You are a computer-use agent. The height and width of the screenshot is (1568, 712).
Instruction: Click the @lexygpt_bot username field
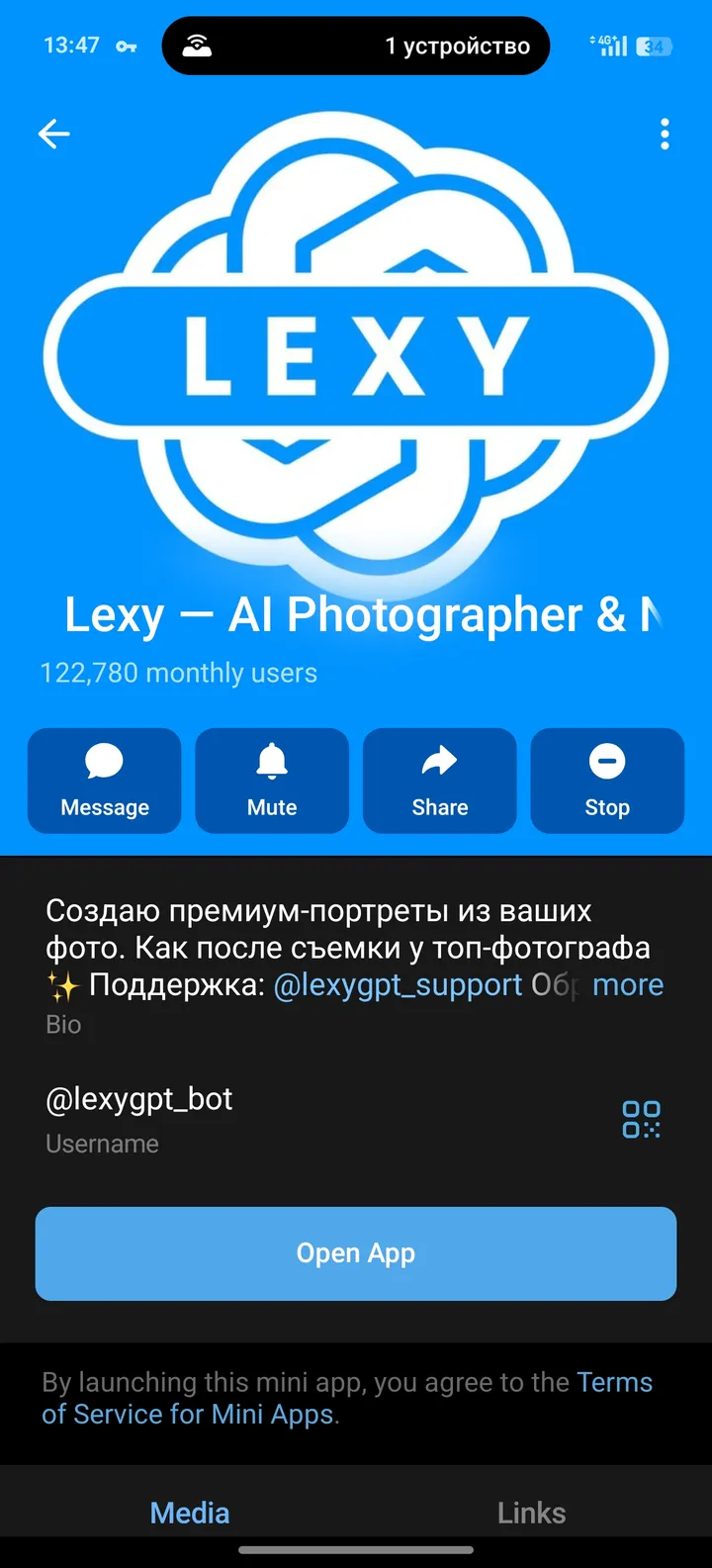click(138, 1098)
